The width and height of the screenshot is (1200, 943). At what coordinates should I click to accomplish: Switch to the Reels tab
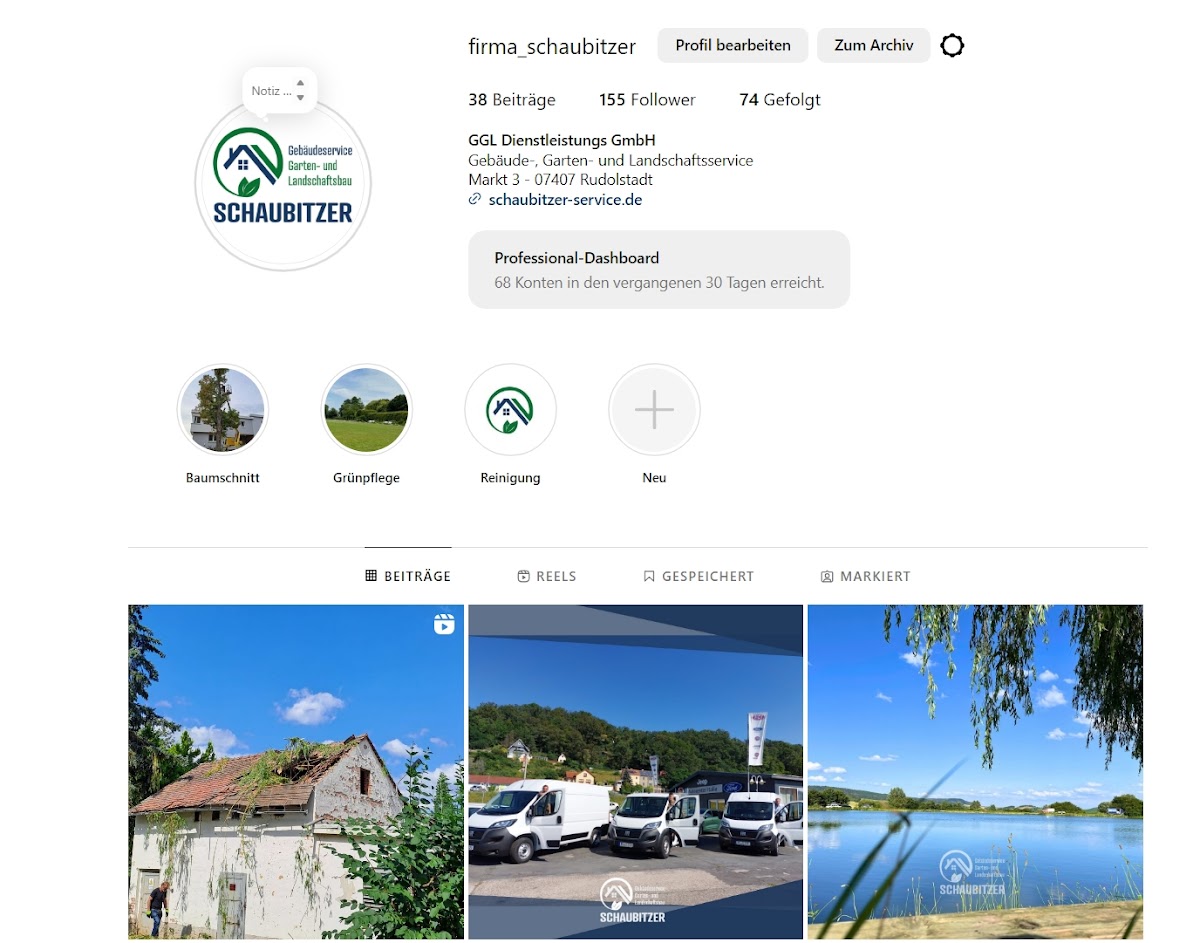click(x=547, y=577)
